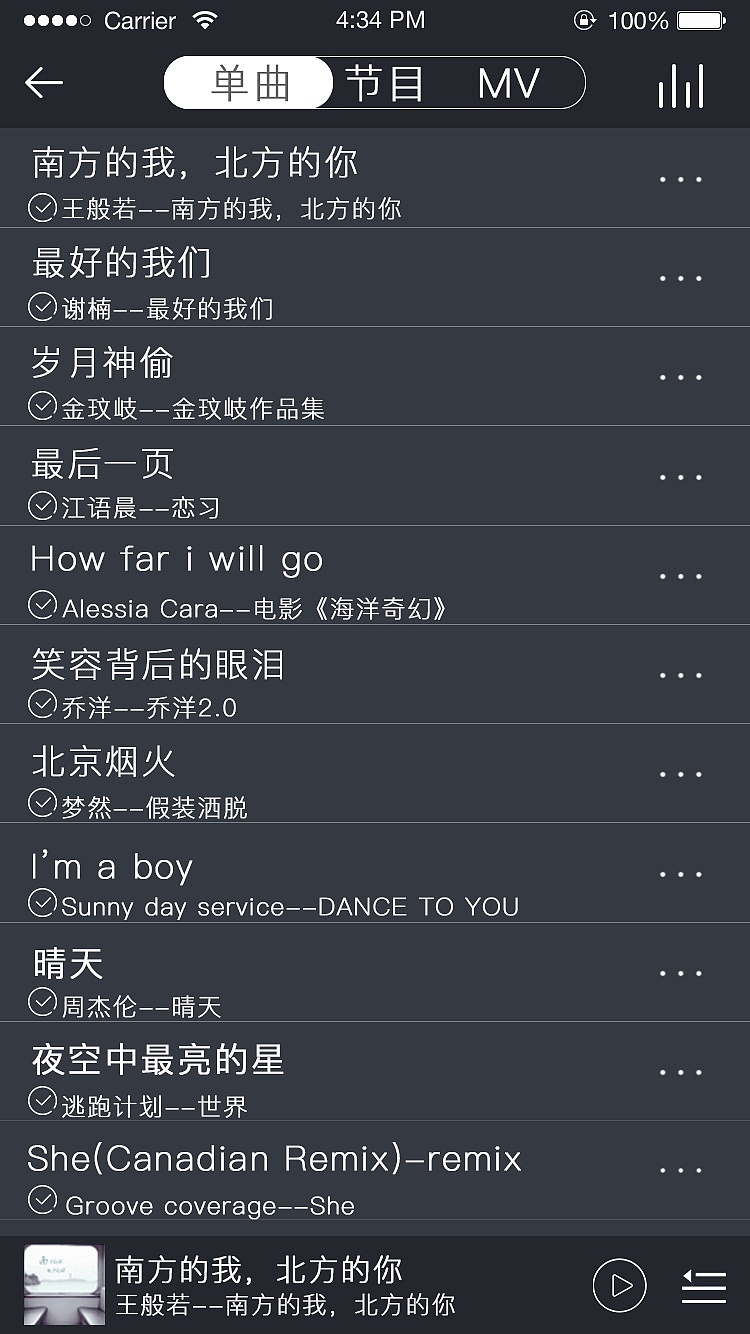Select the 单曲 tab
Viewport: 750px width, 1334px height.
[247, 83]
